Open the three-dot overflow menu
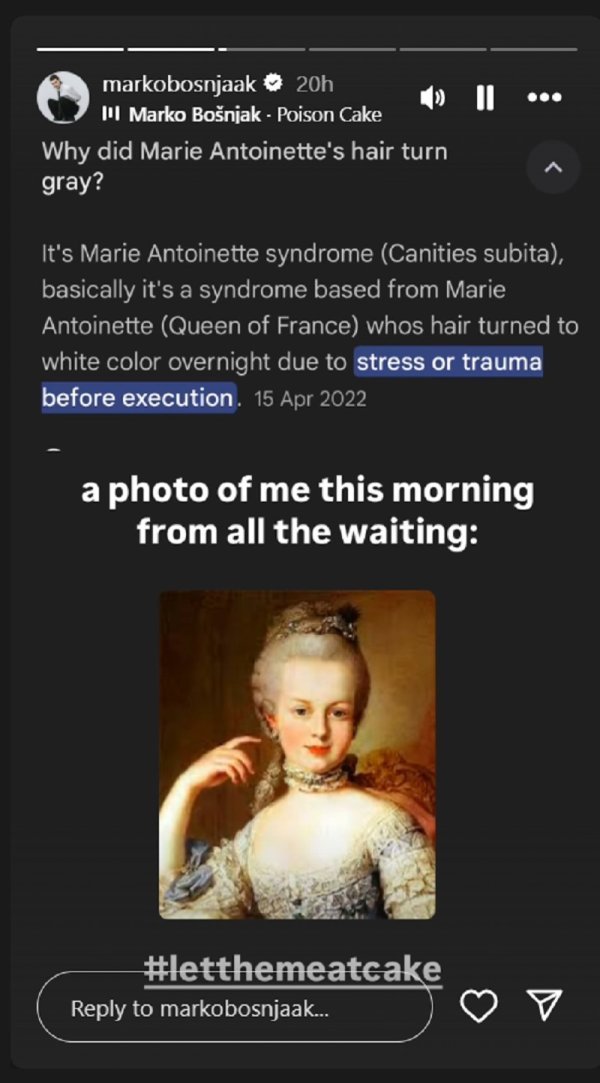The height and width of the screenshot is (1083, 600). 543,97
